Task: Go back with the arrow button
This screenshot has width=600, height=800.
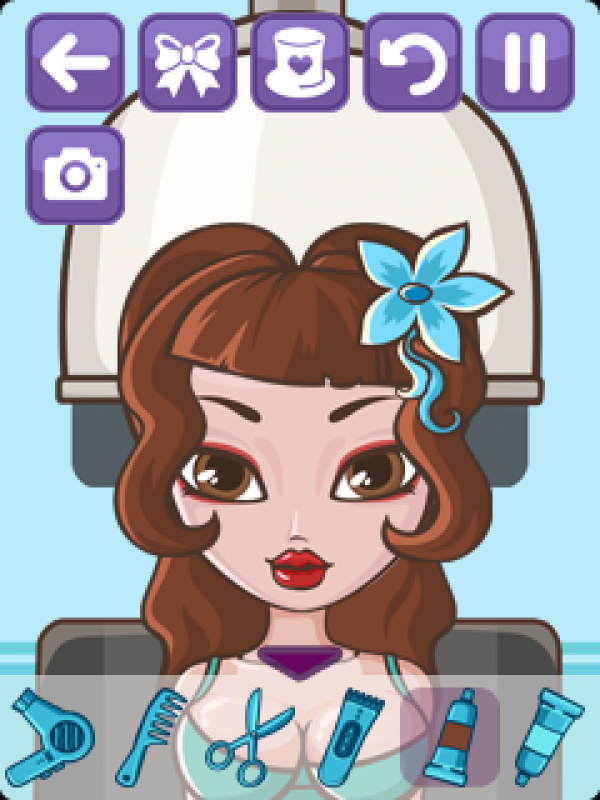Action: pyautogui.click(x=75, y=62)
